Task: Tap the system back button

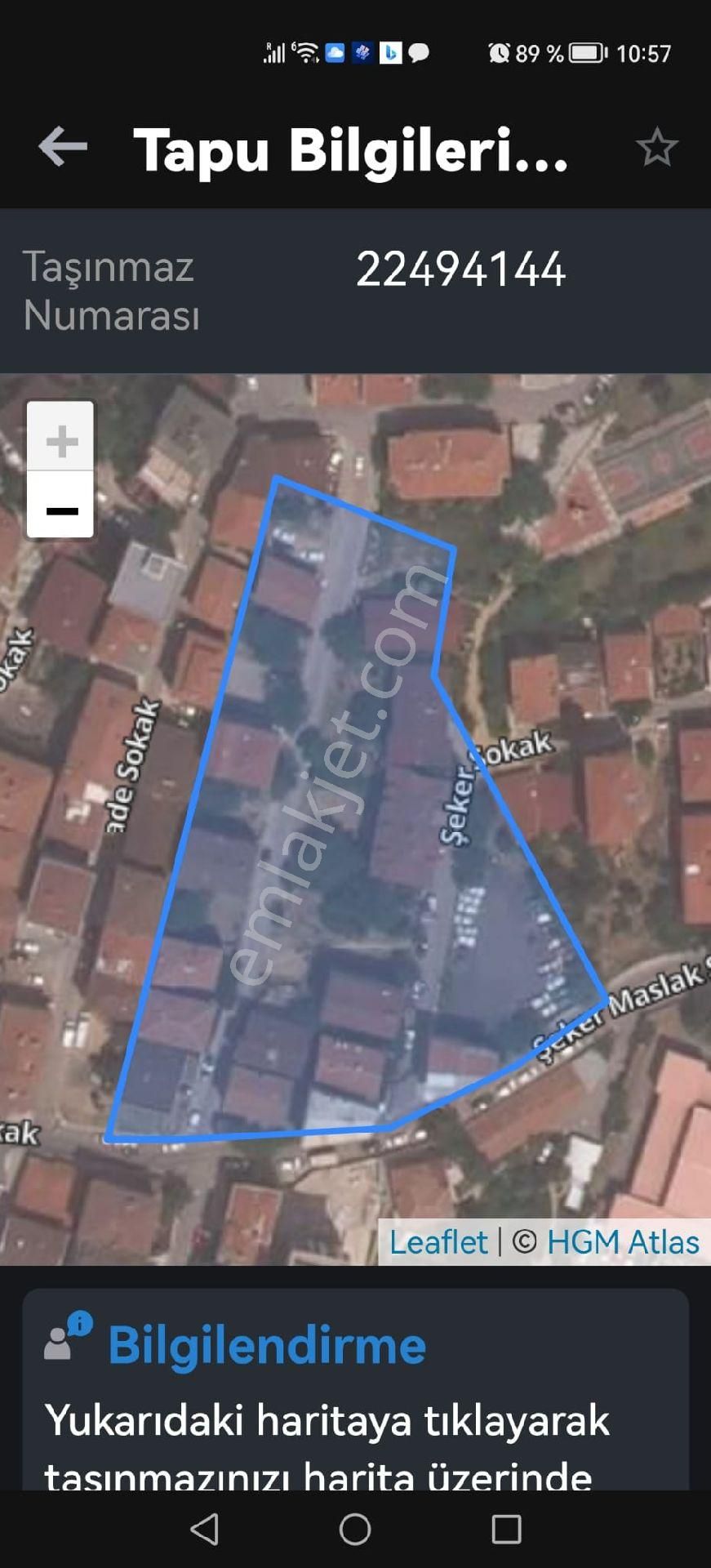Action: click(x=204, y=1529)
